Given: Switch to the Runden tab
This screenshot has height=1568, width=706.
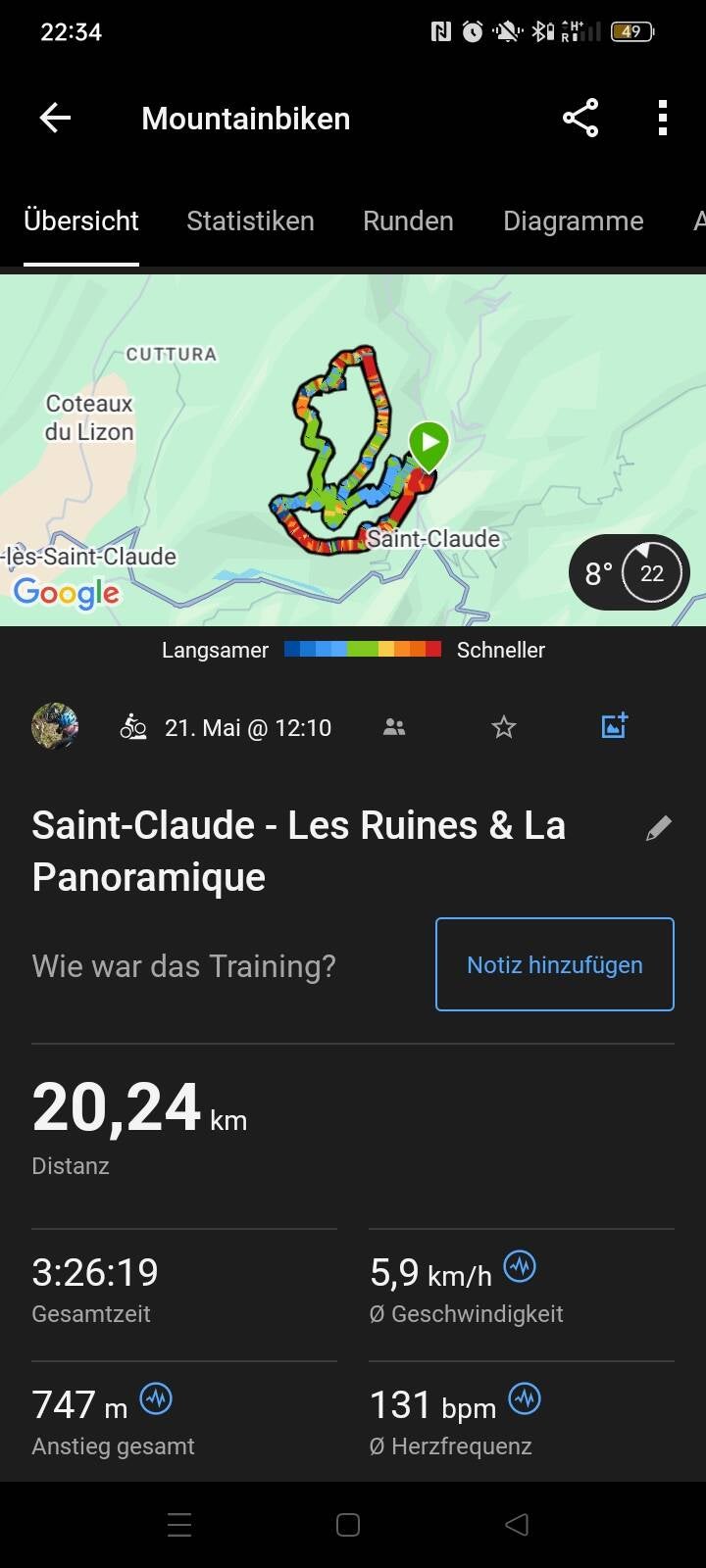Looking at the screenshot, I should pyautogui.click(x=408, y=221).
